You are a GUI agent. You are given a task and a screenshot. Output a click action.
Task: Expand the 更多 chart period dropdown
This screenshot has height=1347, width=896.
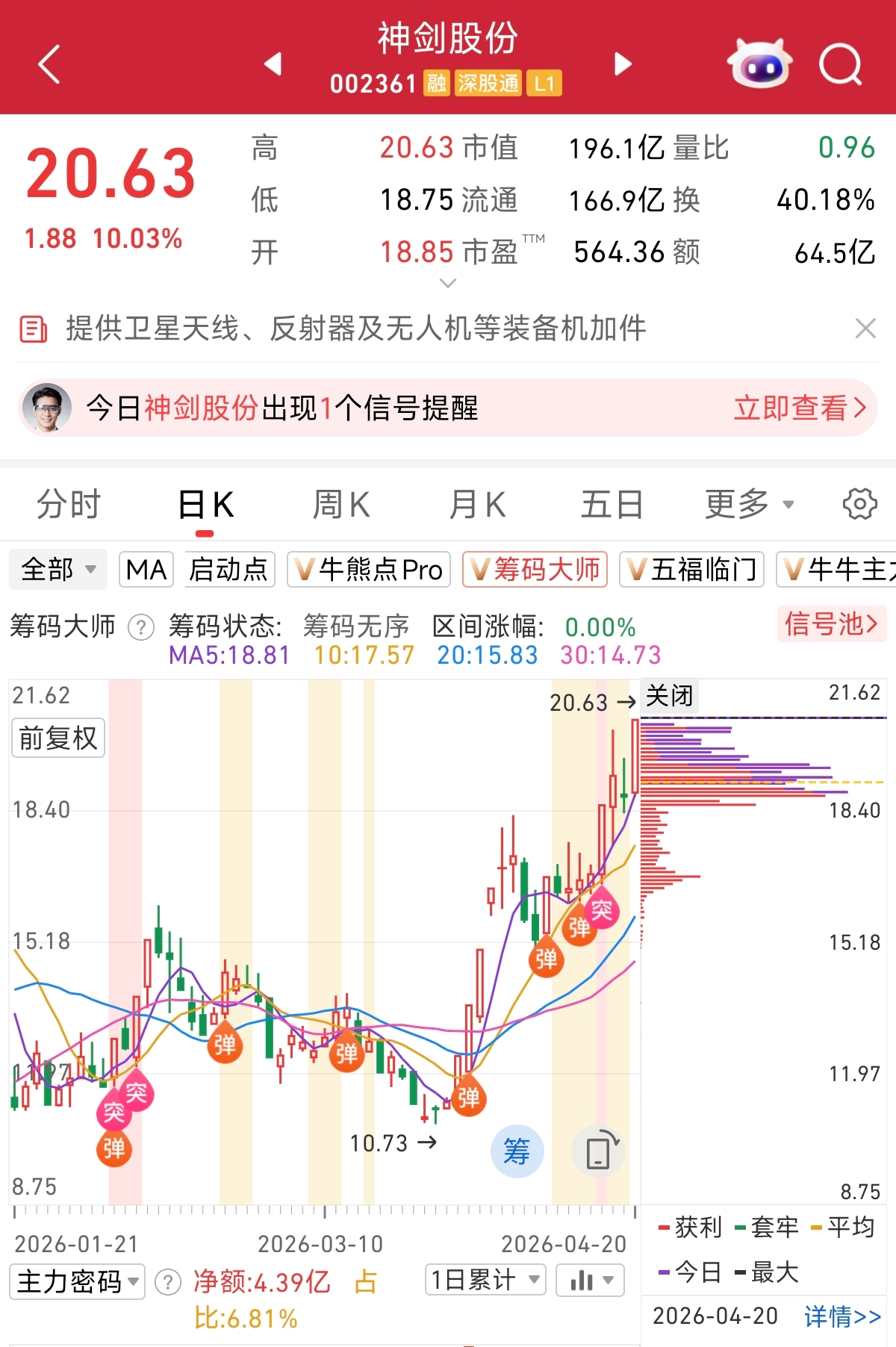(749, 505)
